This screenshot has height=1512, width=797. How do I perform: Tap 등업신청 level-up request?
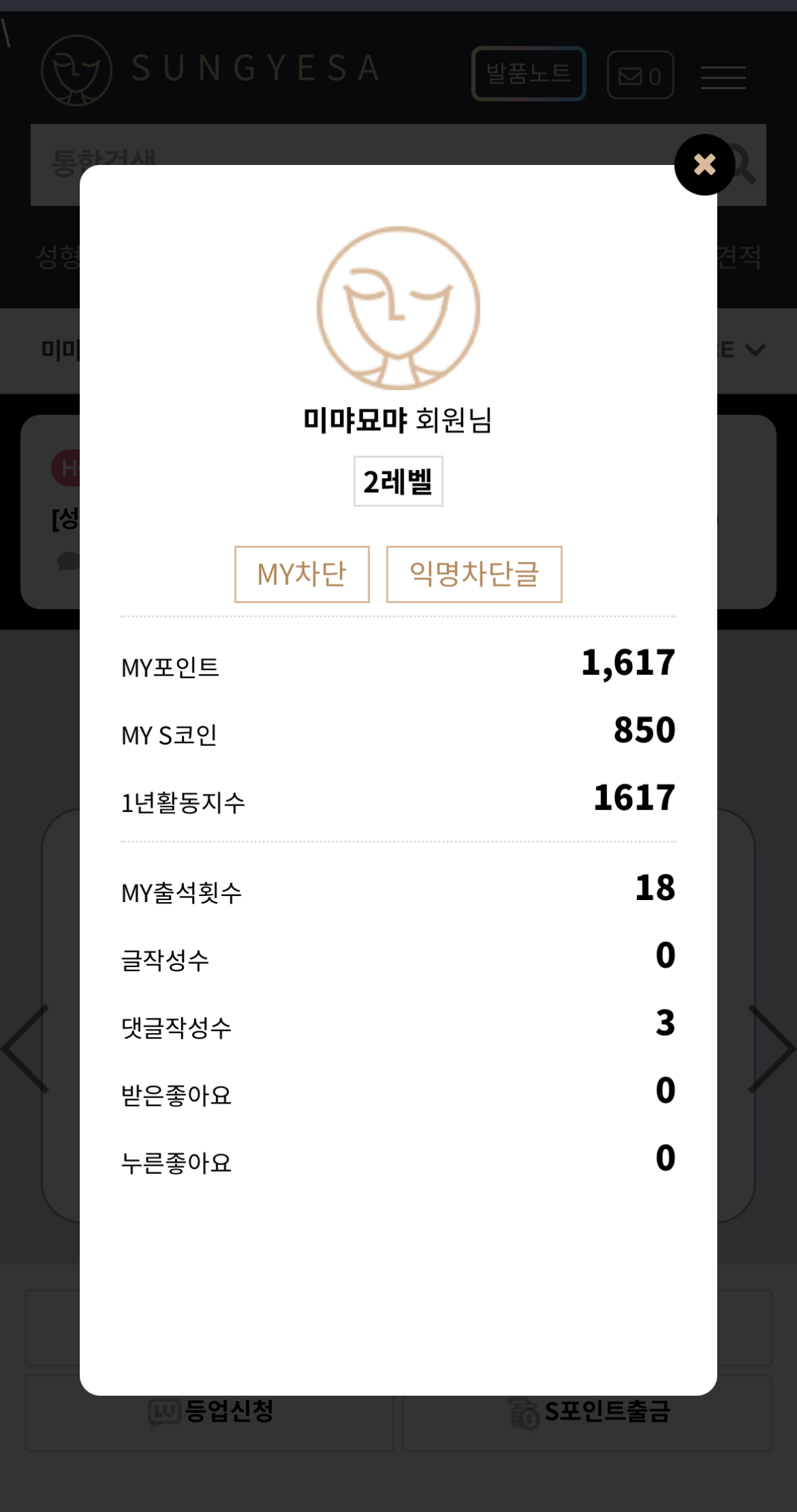coord(210,1413)
